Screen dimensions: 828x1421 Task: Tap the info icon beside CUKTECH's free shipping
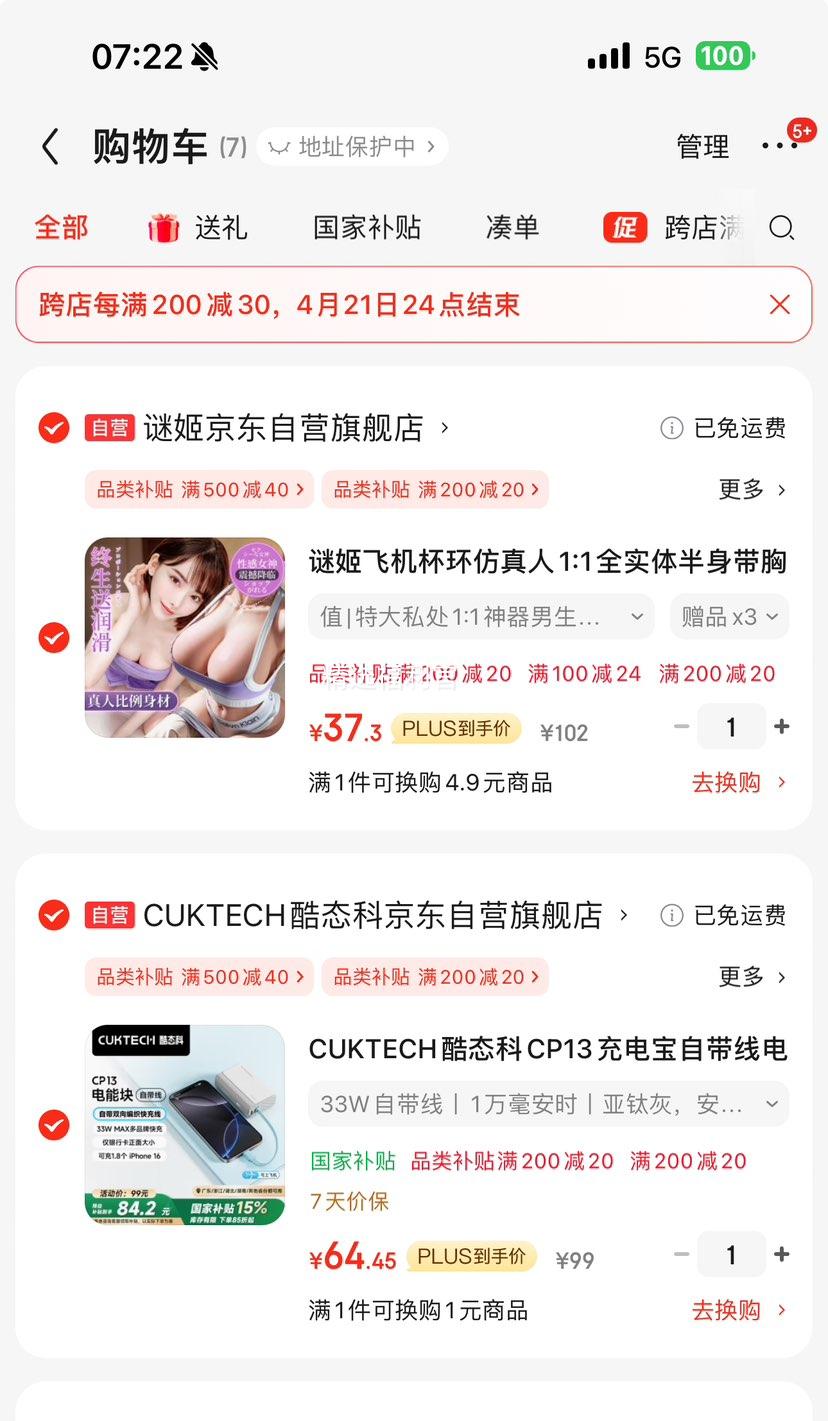671,914
